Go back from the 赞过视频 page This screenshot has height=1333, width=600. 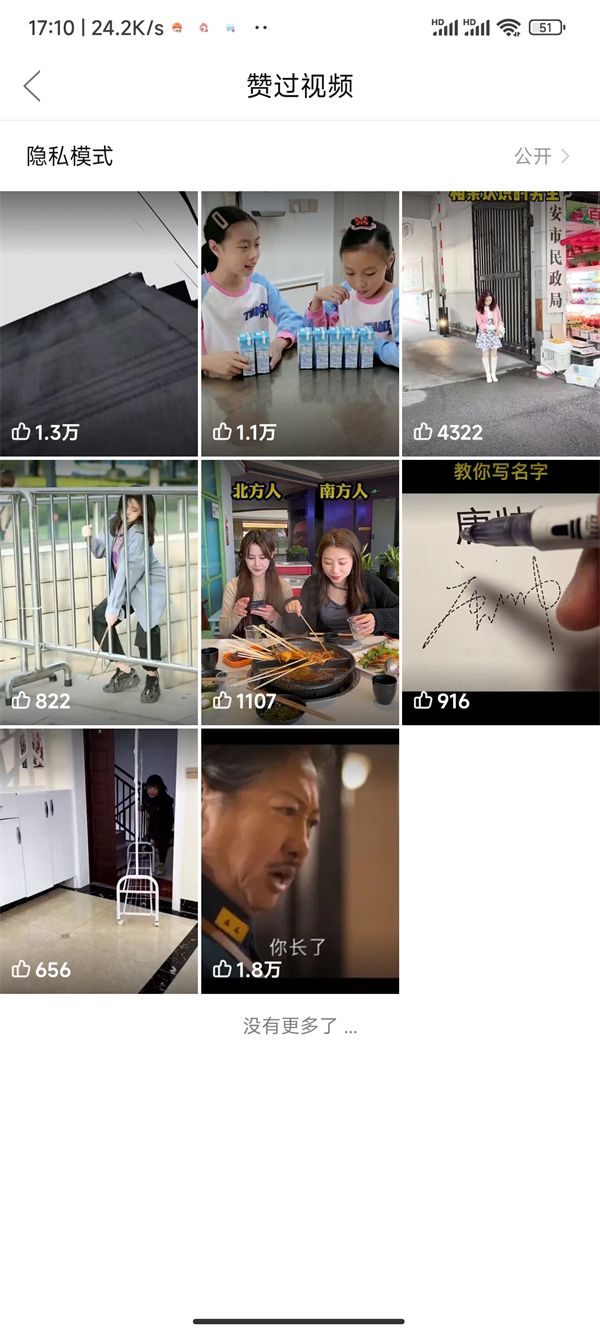point(32,86)
